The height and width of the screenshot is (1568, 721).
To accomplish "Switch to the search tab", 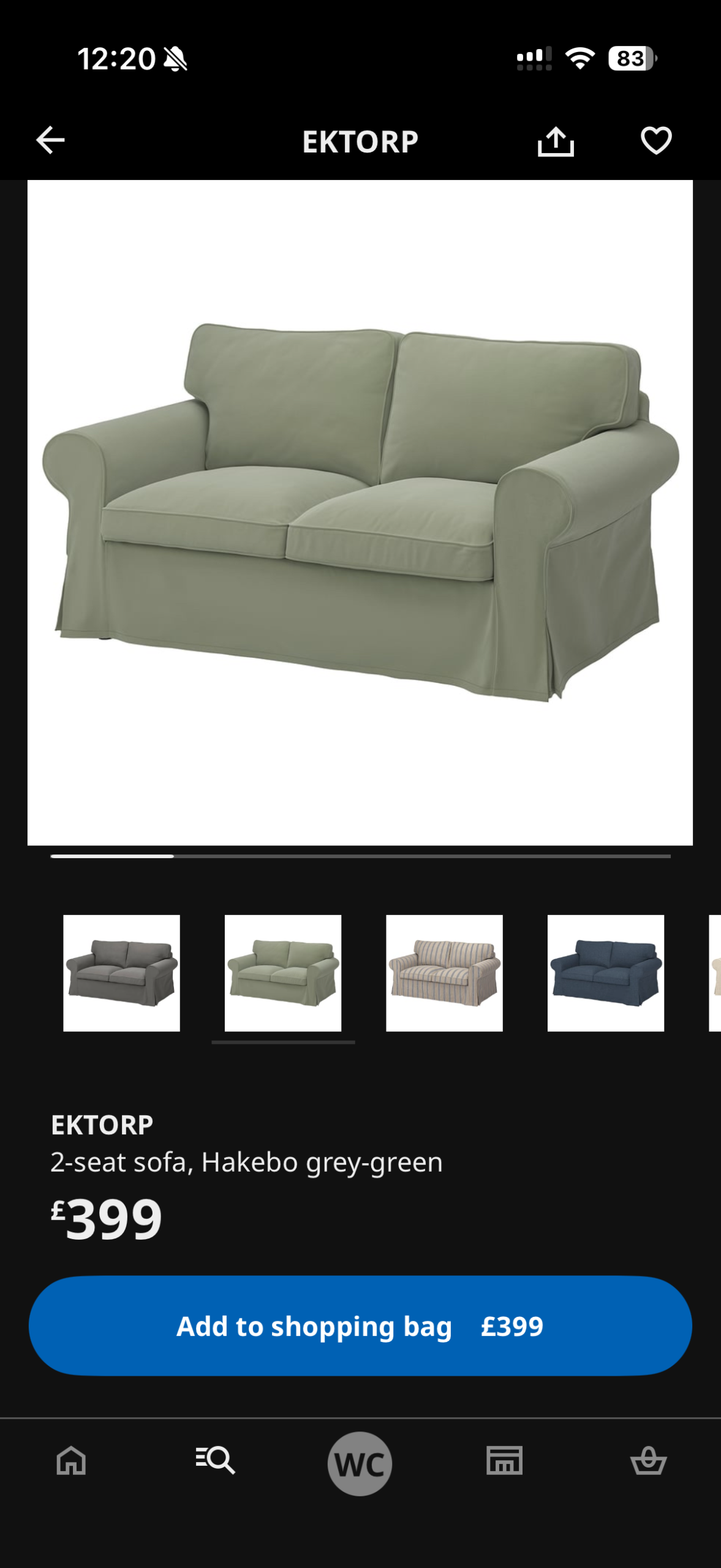I will pos(216,1461).
